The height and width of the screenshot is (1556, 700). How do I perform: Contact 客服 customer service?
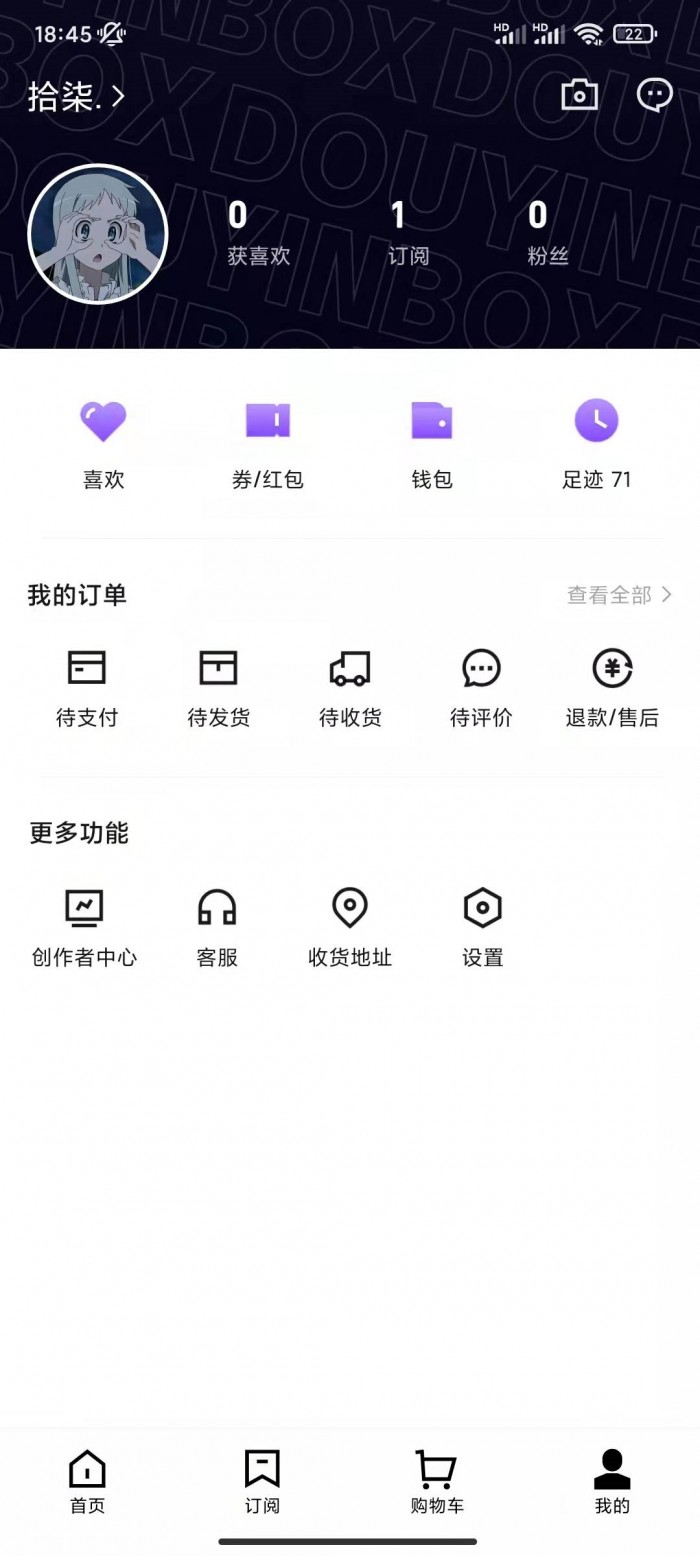coord(217,927)
